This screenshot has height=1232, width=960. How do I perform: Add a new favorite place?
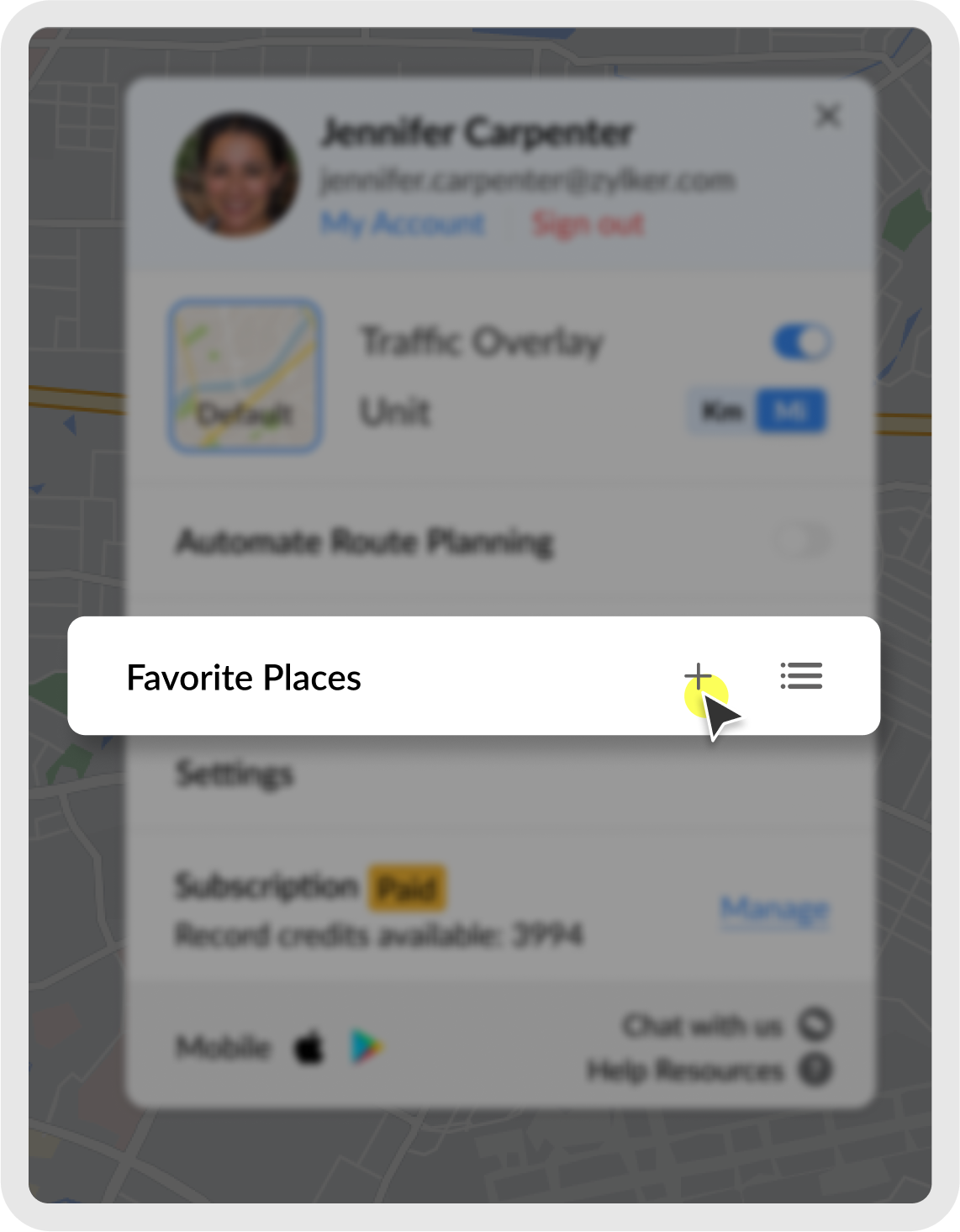click(x=698, y=676)
